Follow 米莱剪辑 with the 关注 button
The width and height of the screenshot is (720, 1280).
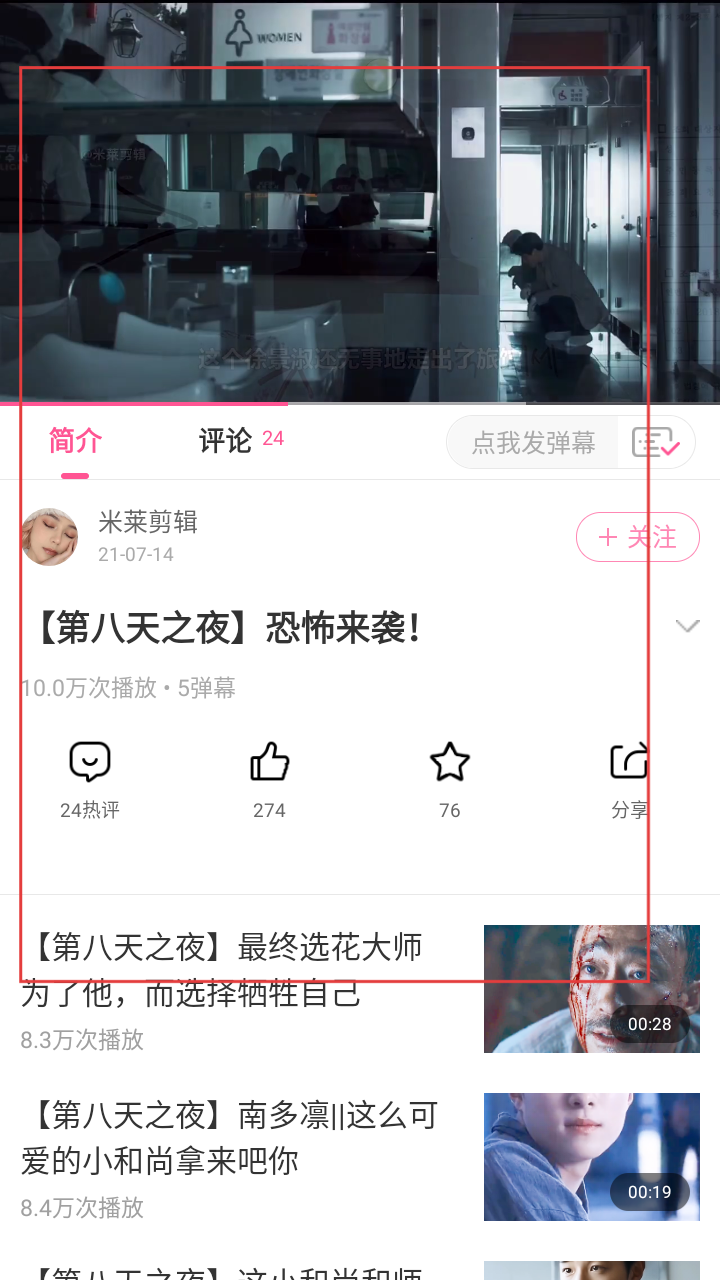637,537
